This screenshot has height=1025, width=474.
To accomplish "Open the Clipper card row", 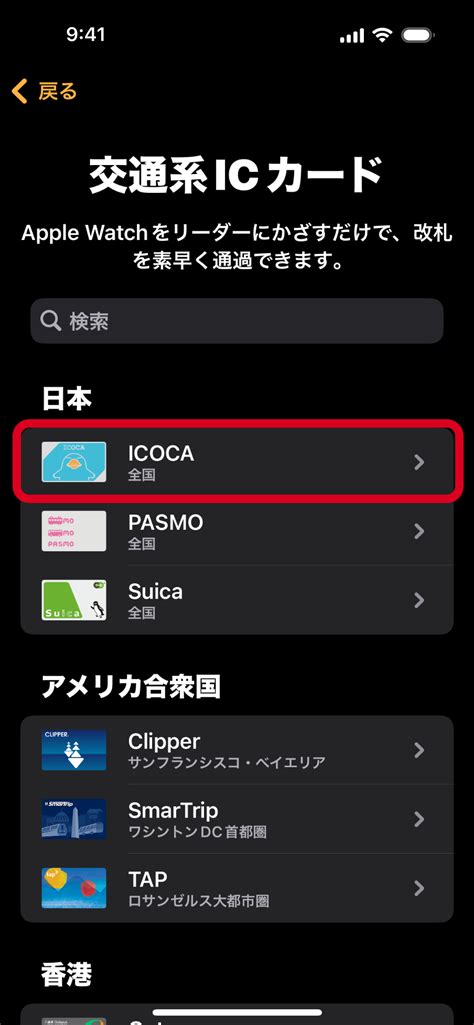I will point(237,750).
